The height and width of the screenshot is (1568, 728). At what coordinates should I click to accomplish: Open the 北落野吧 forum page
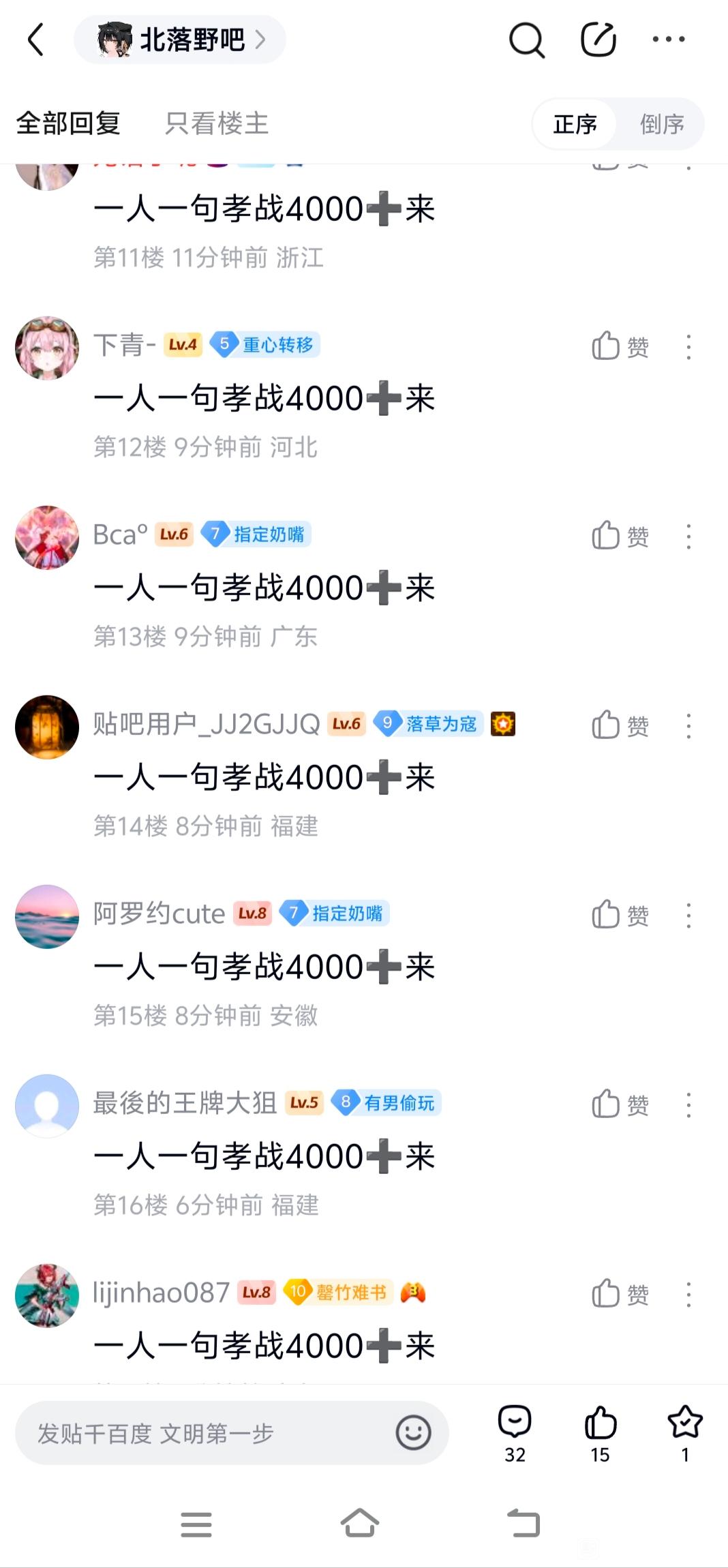[180, 40]
